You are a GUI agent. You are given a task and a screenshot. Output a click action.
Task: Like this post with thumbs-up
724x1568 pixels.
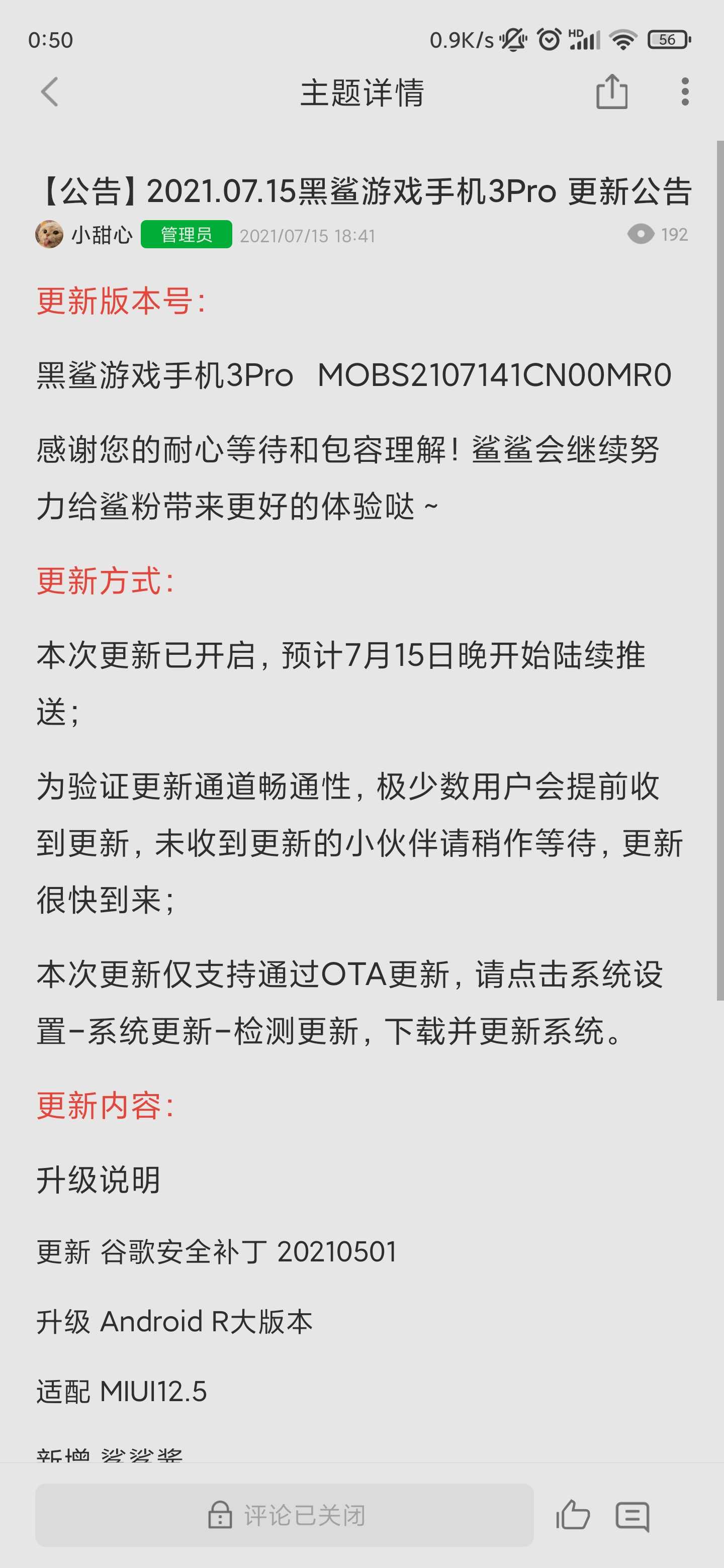pos(573,1515)
